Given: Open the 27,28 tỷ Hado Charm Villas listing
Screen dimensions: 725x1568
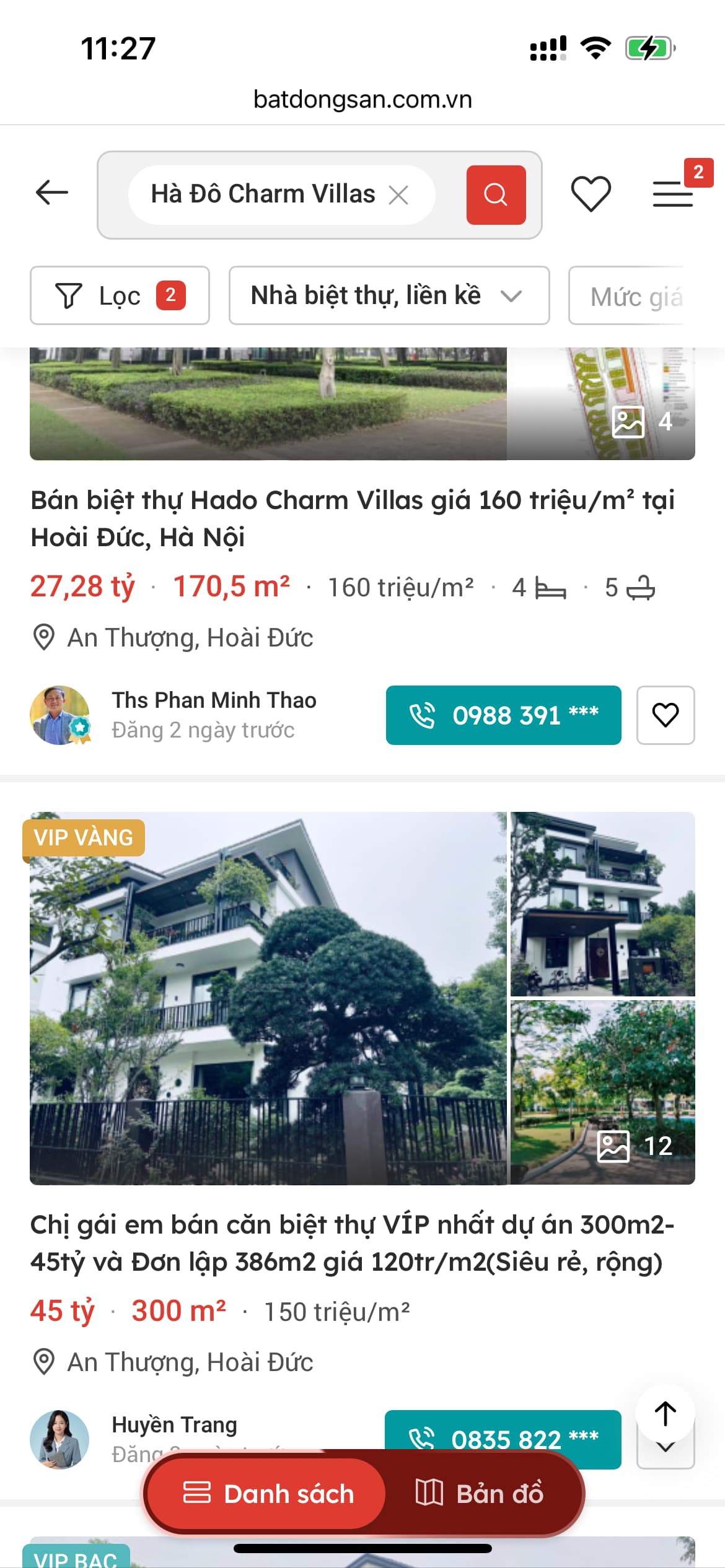Looking at the screenshot, I should coord(352,518).
